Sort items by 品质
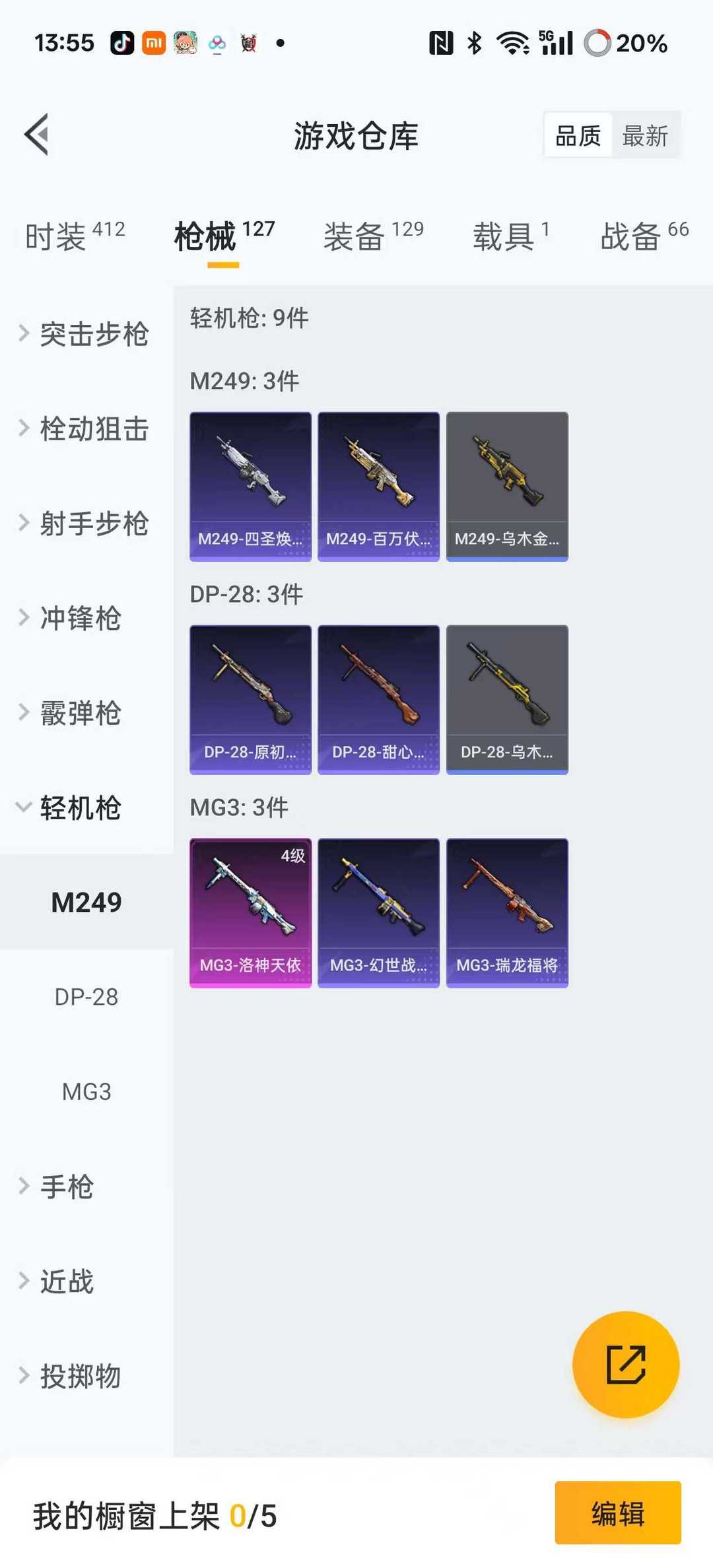Viewport: 713px width, 1568px height. point(578,136)
